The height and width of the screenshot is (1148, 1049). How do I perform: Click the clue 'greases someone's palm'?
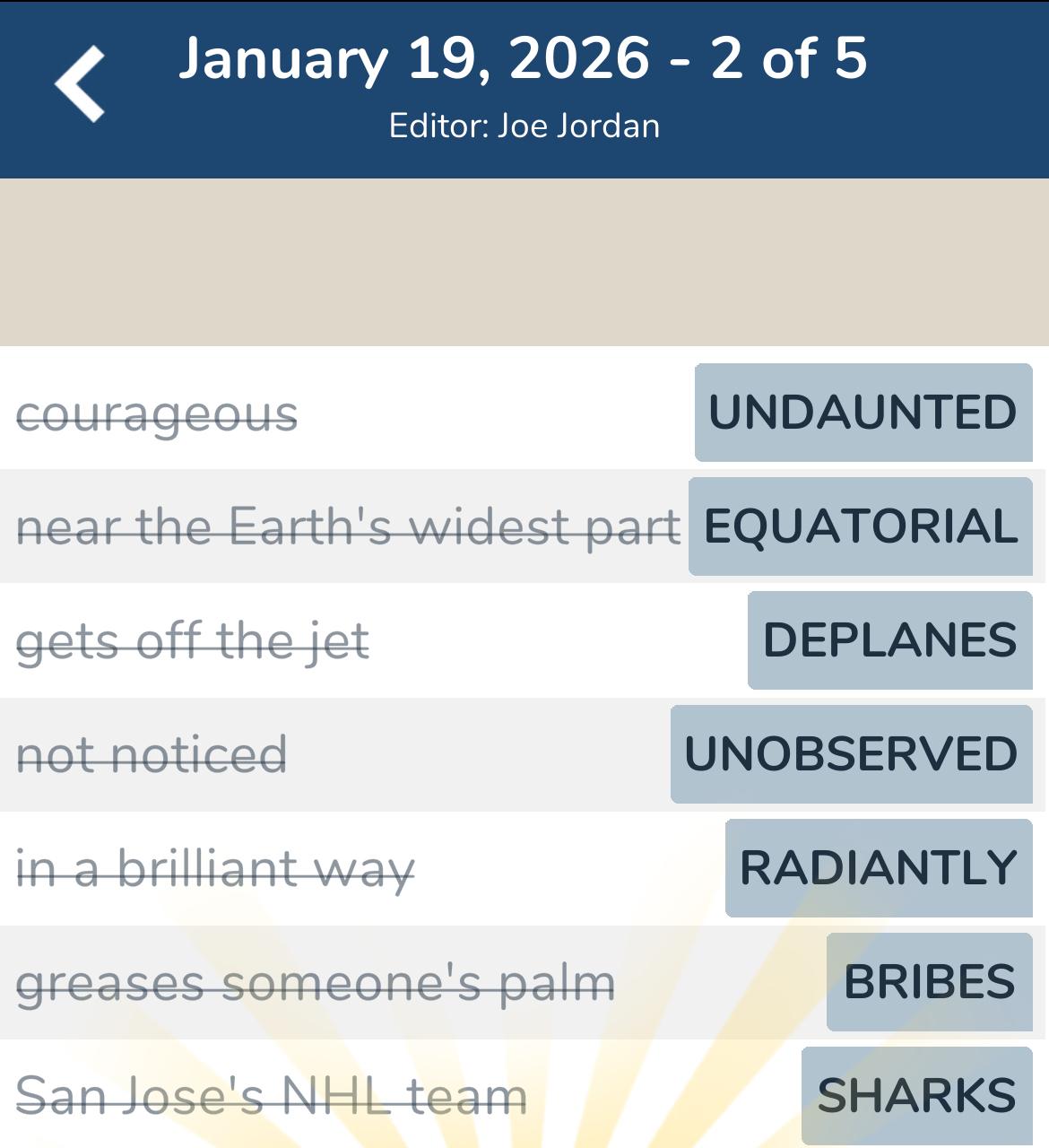pos(314,980)
